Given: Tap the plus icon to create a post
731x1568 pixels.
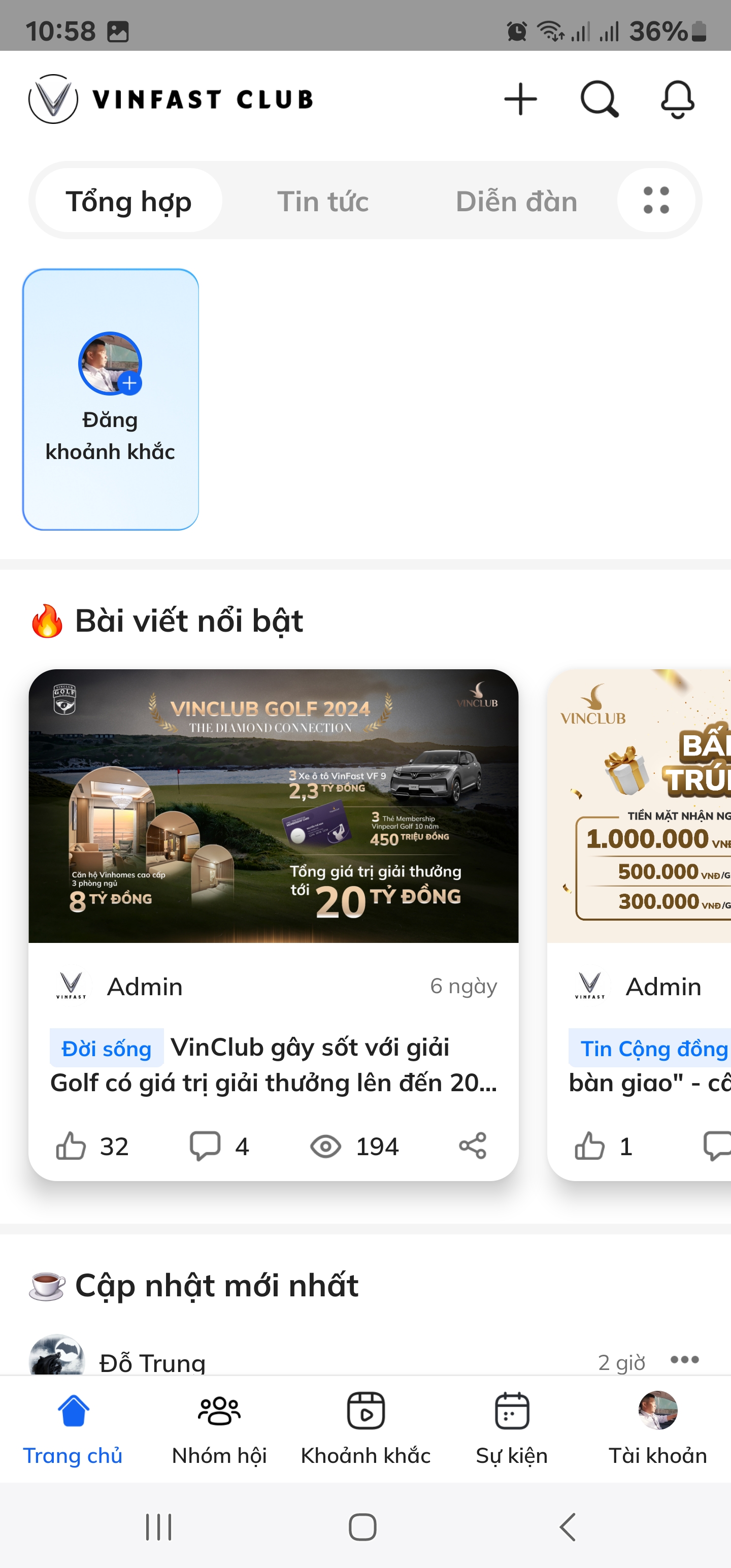Looking at the screenshot, I should click(520, 99).
